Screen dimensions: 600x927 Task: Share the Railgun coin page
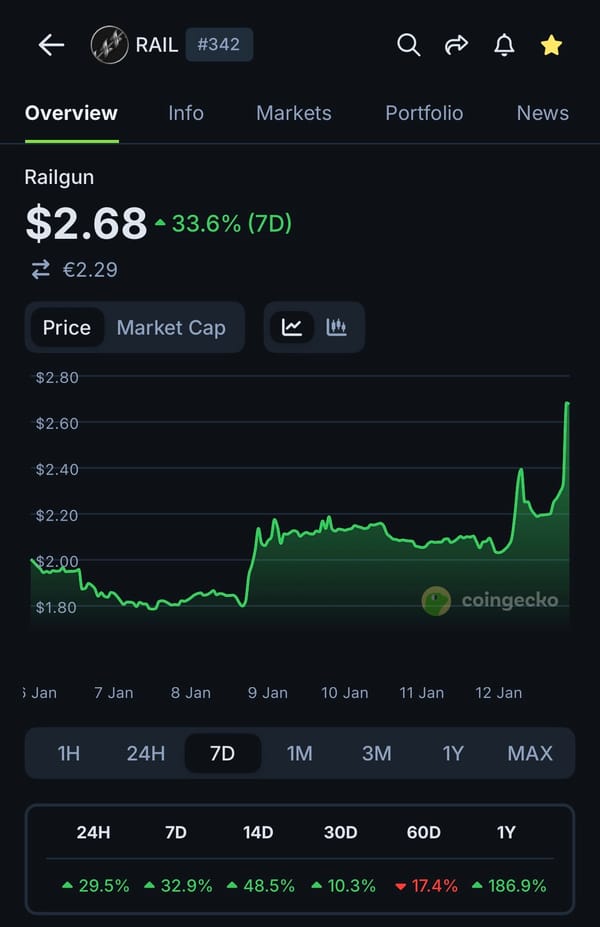[456, 45]
